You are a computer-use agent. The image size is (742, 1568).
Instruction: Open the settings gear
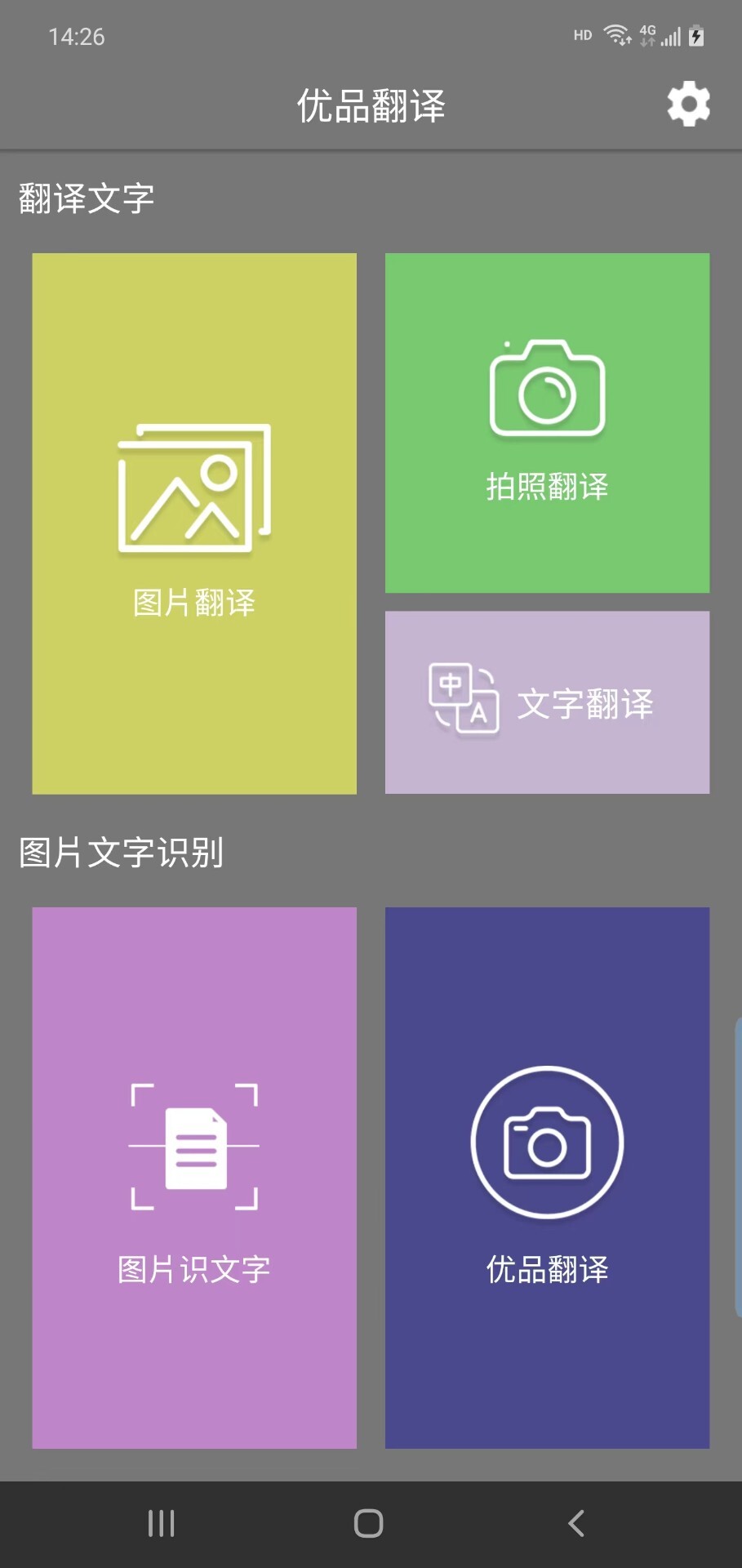[688, 105]
